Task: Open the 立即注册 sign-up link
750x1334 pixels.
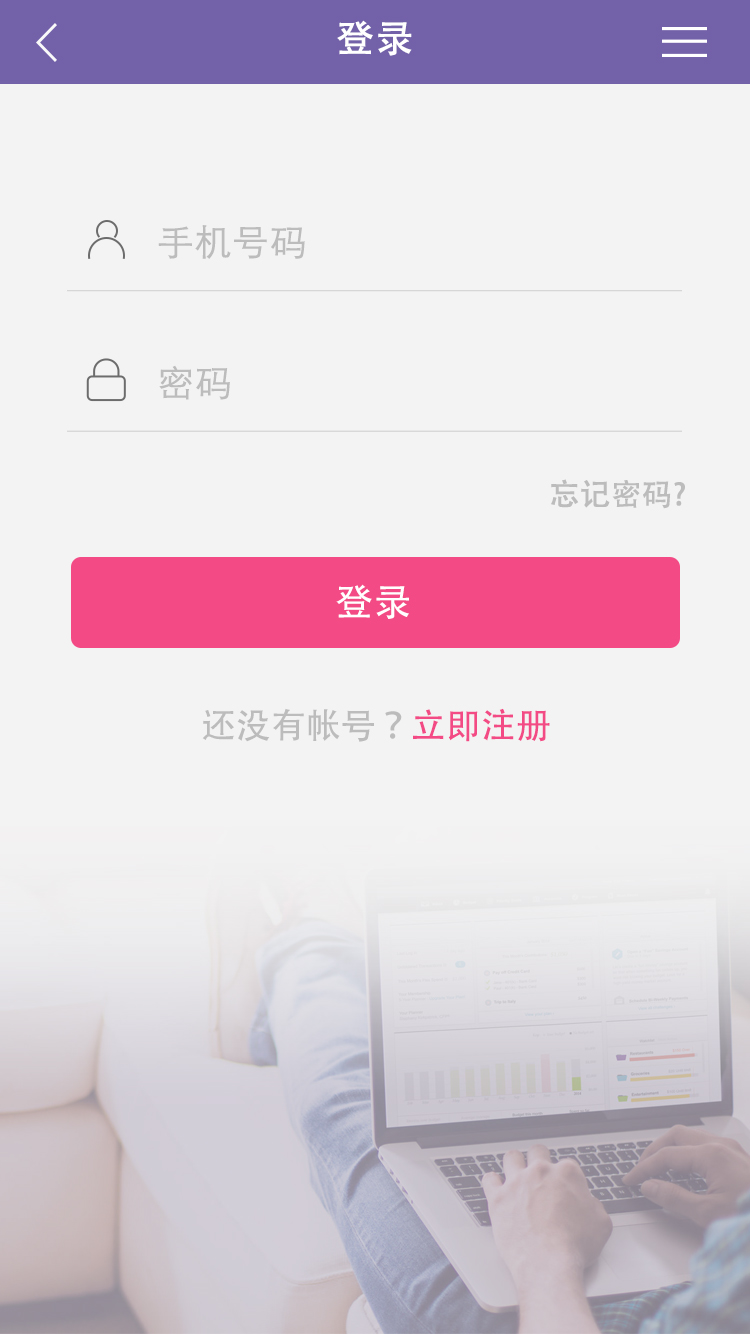Action: 481,726
